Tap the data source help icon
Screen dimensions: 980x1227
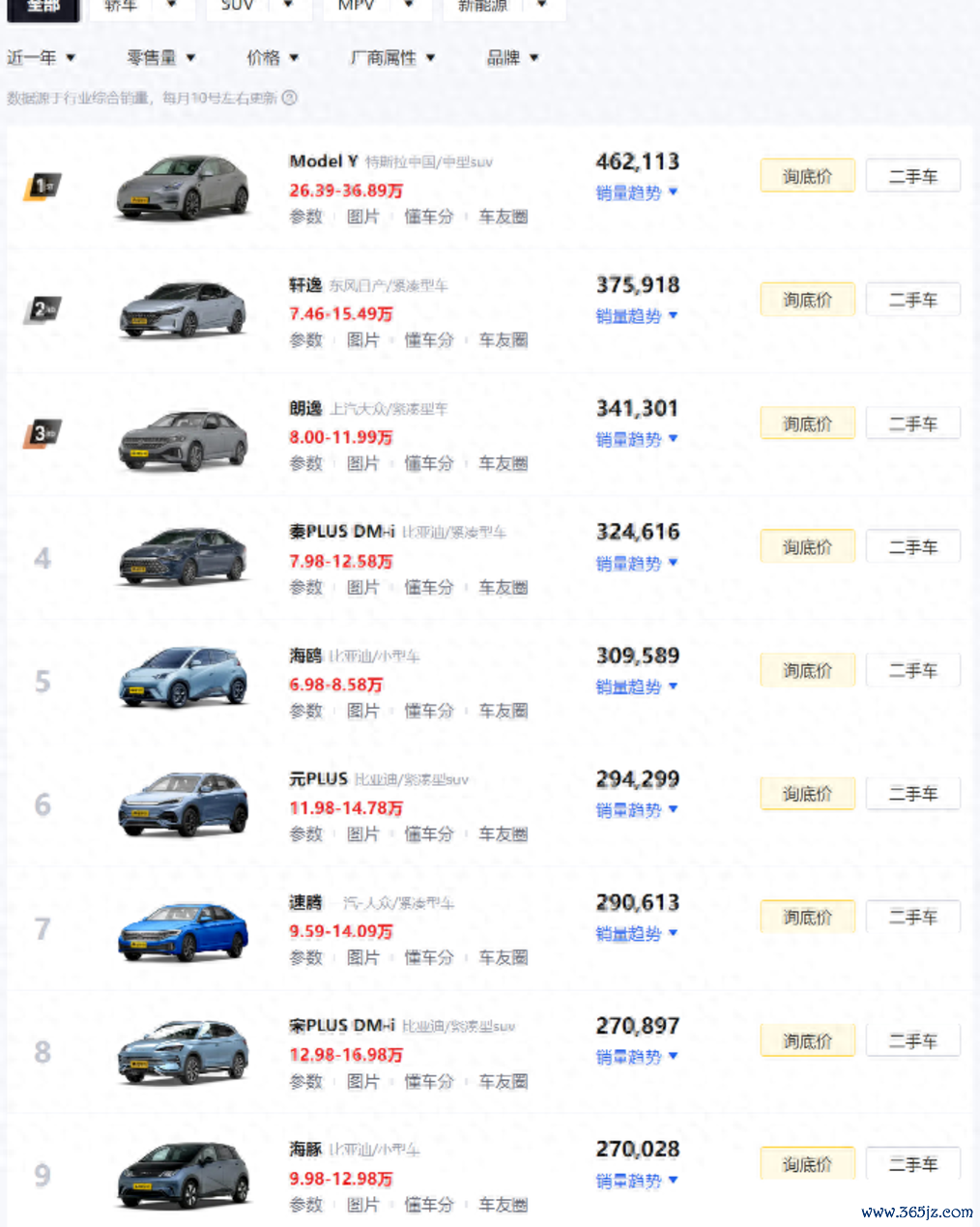289,98
